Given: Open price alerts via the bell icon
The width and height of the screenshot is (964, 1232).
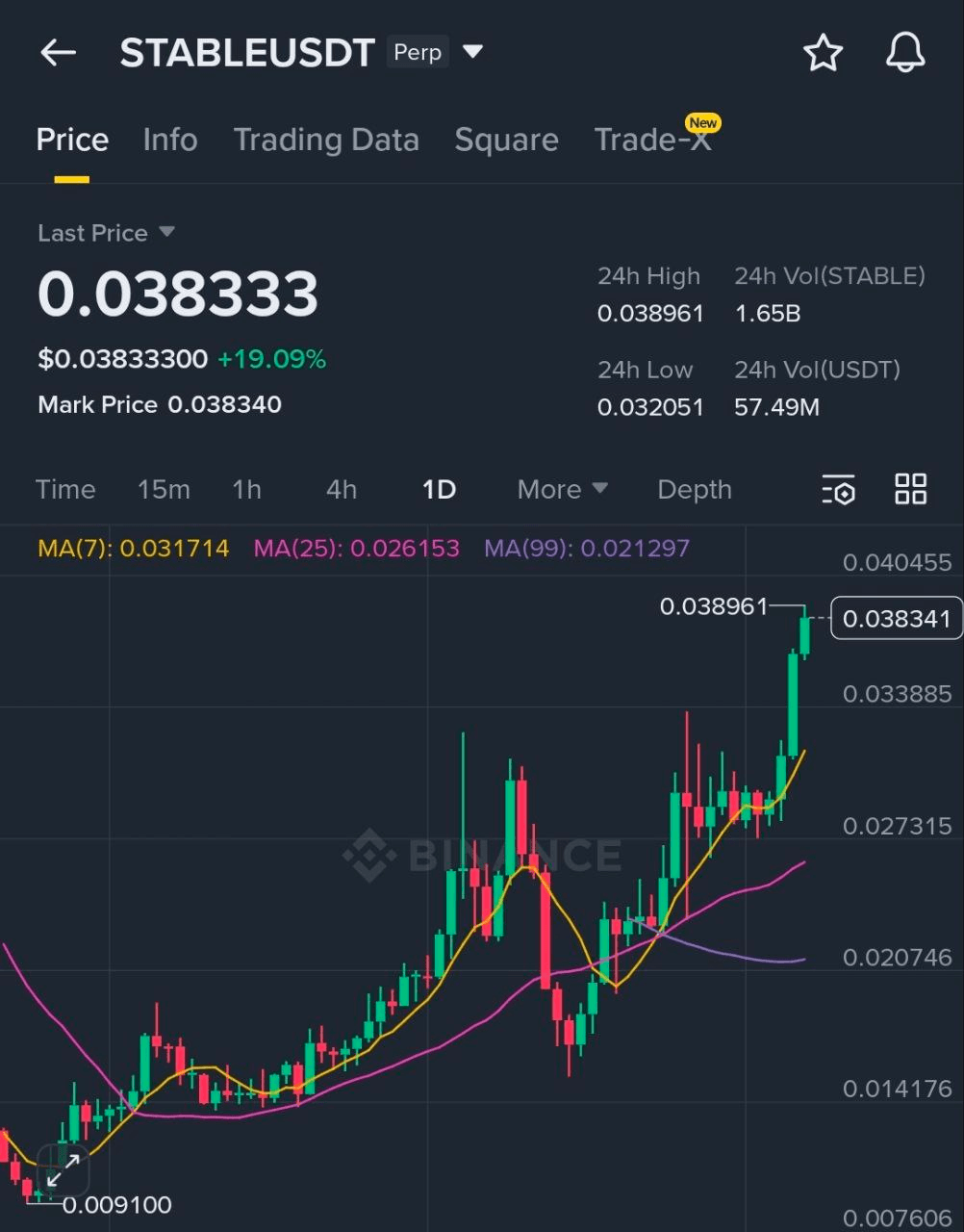Looking at the screenshot, I should tap(904, 53).
